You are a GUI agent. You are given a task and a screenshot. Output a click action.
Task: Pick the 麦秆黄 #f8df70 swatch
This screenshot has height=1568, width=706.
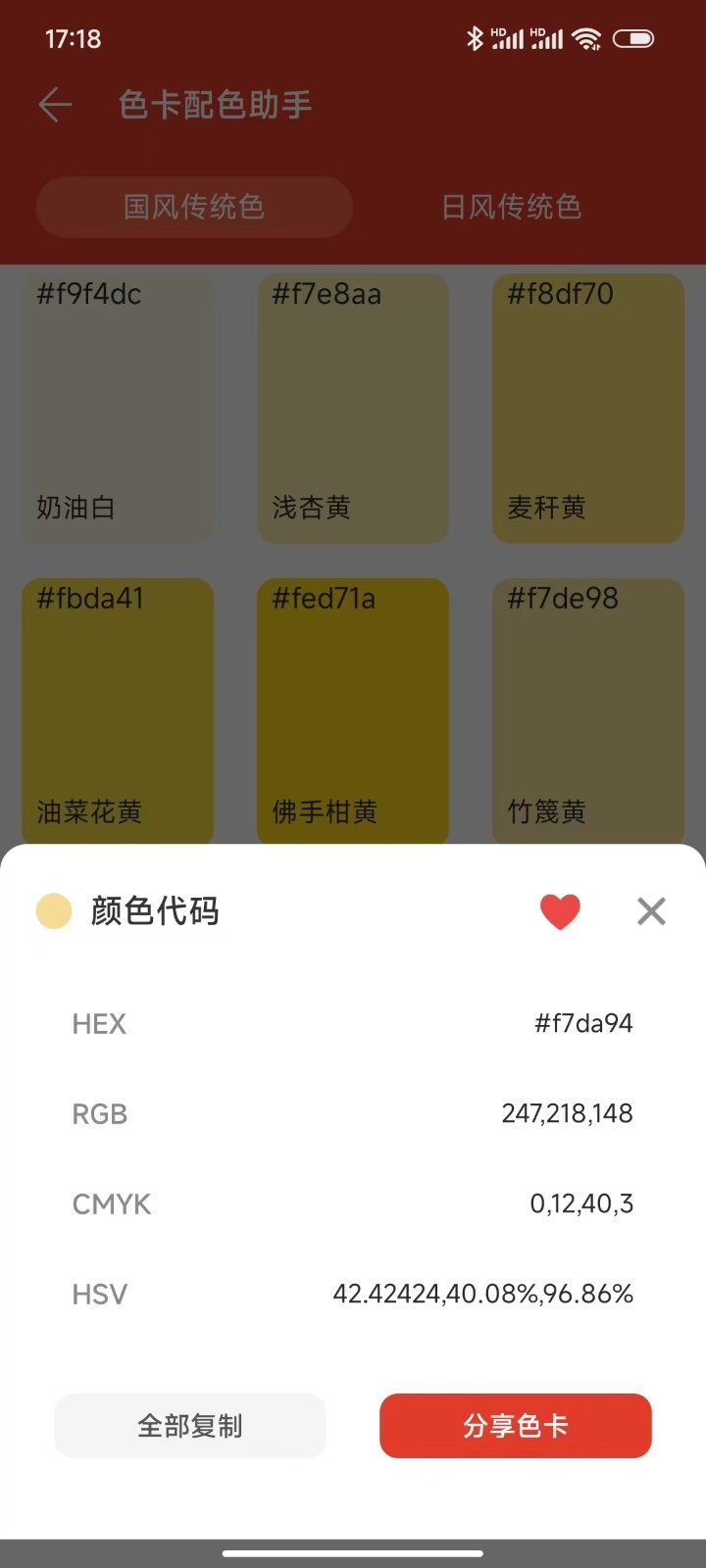[588, 407]
